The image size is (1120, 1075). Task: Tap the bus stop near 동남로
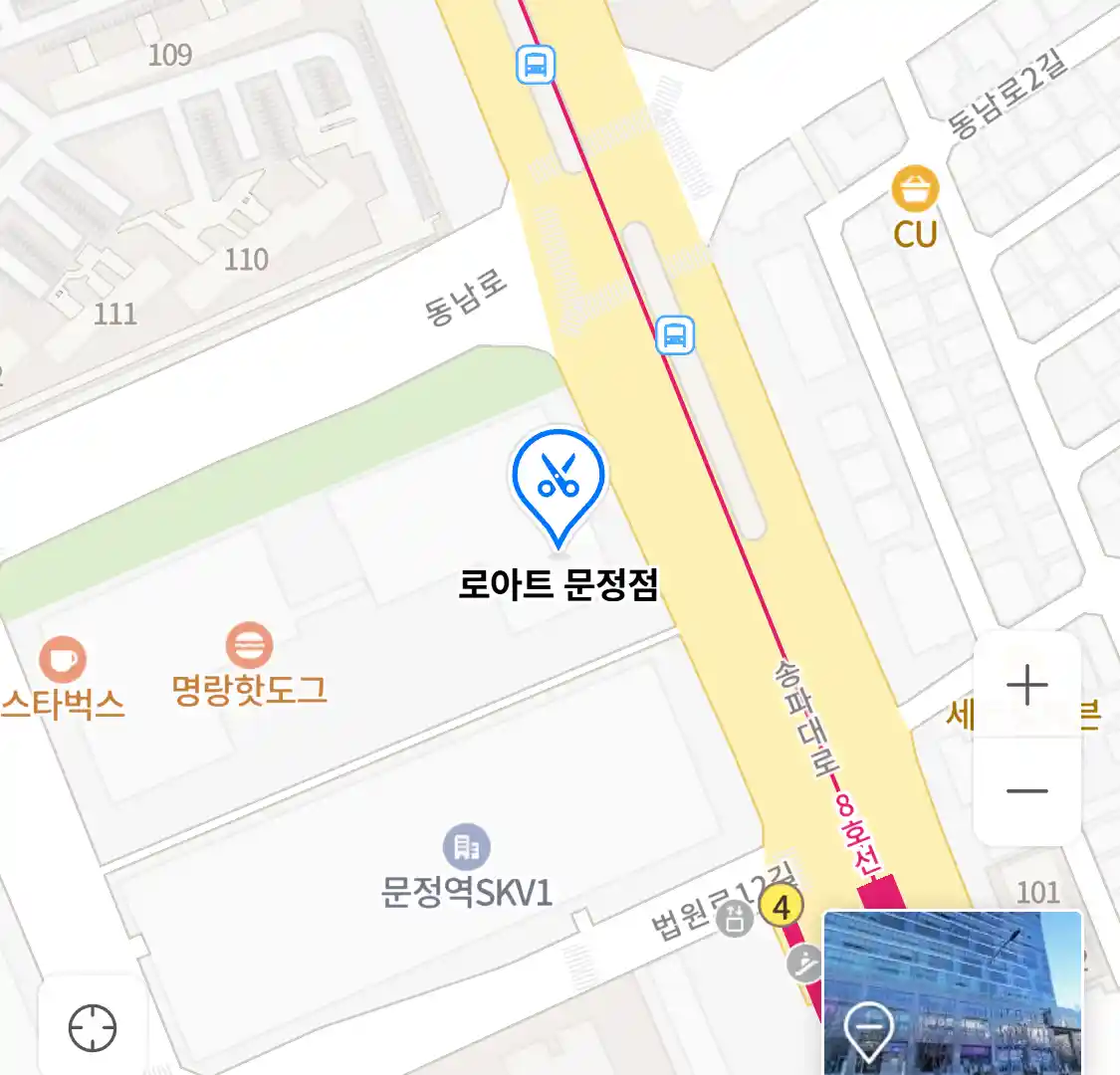(675, 334)
